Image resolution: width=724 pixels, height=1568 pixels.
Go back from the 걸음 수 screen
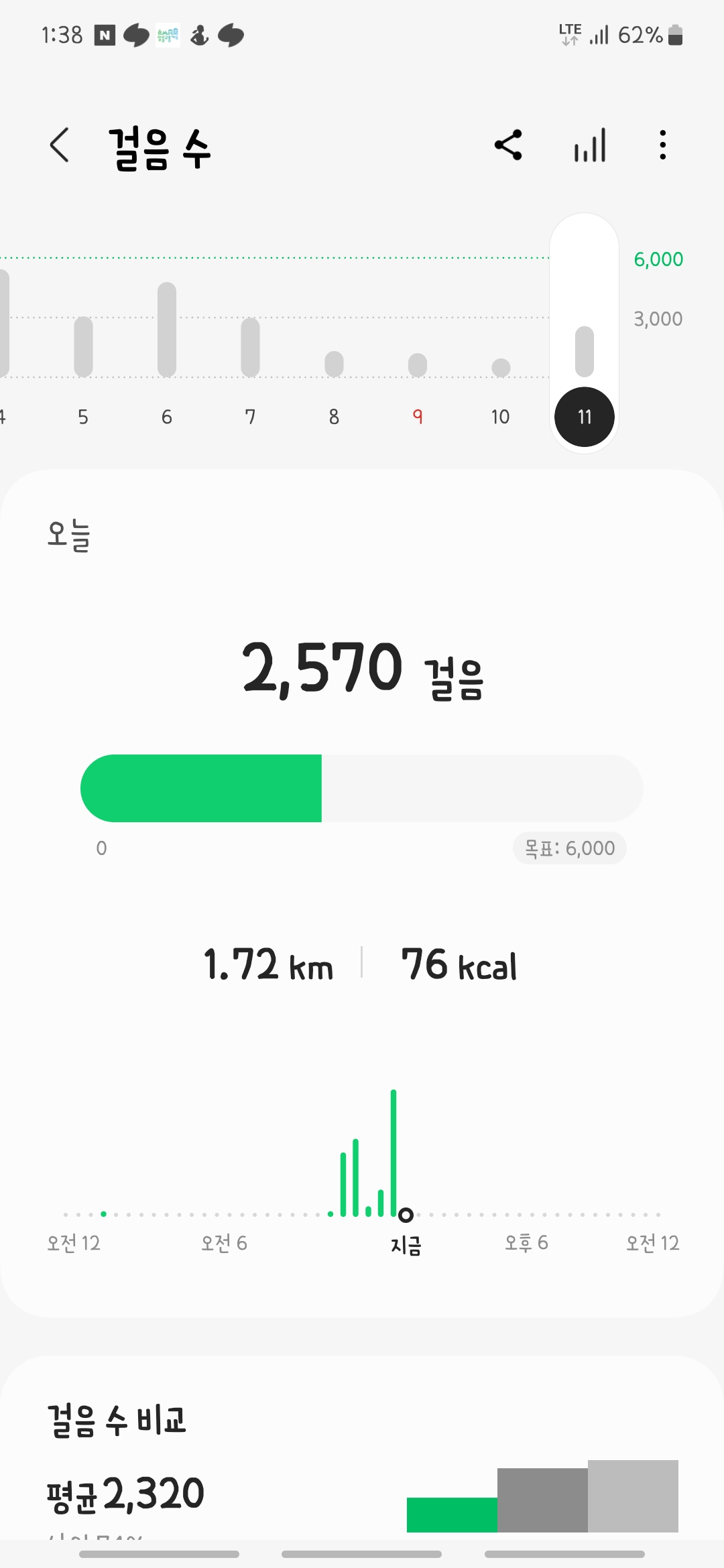tap(60, 145)
